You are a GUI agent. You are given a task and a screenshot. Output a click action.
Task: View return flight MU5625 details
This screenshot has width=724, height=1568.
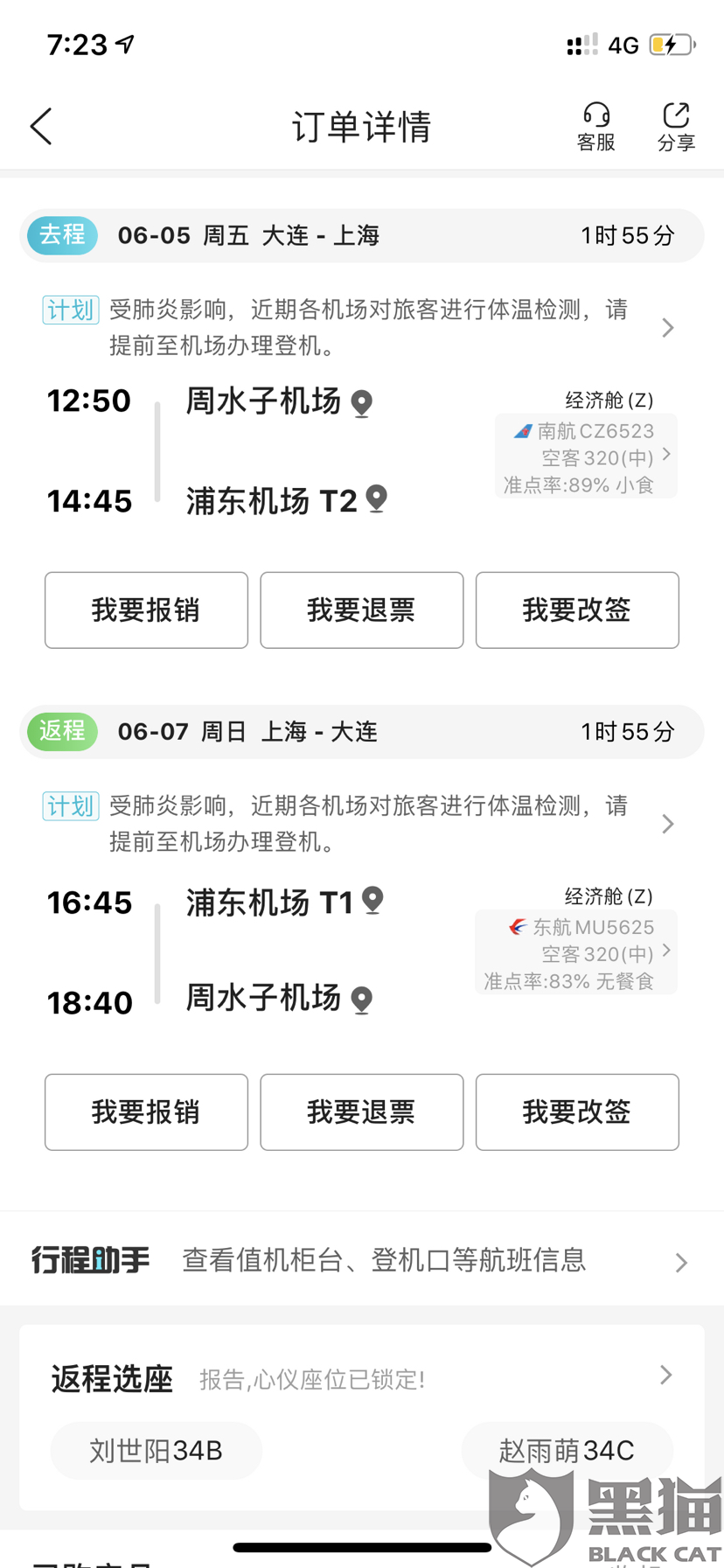(576, 951)
